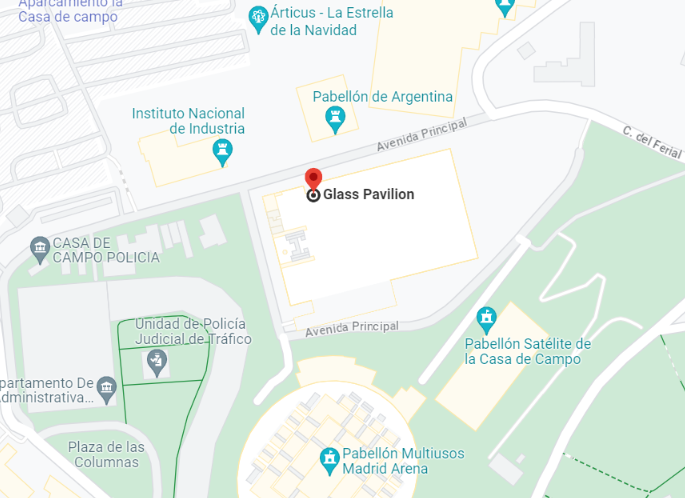Tap Pabellón Satélite de la Casa de Campo
Image resolution: width=685 pixels, height=498 pixels.
point(487,318)
